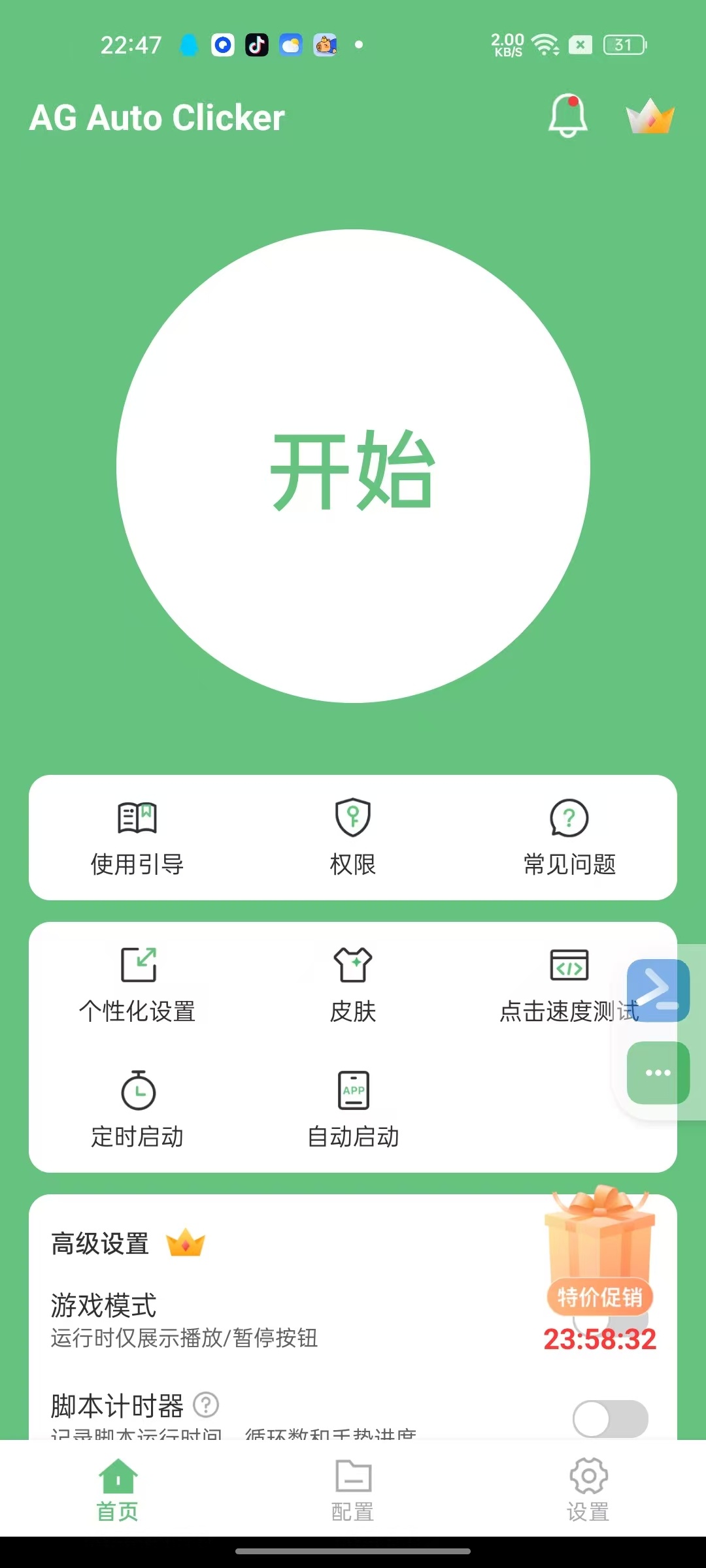The height and width of the screenshot is (1568, 706).
Task: Tap the green floating three-dots button
Action: [x=658, y=1073]
